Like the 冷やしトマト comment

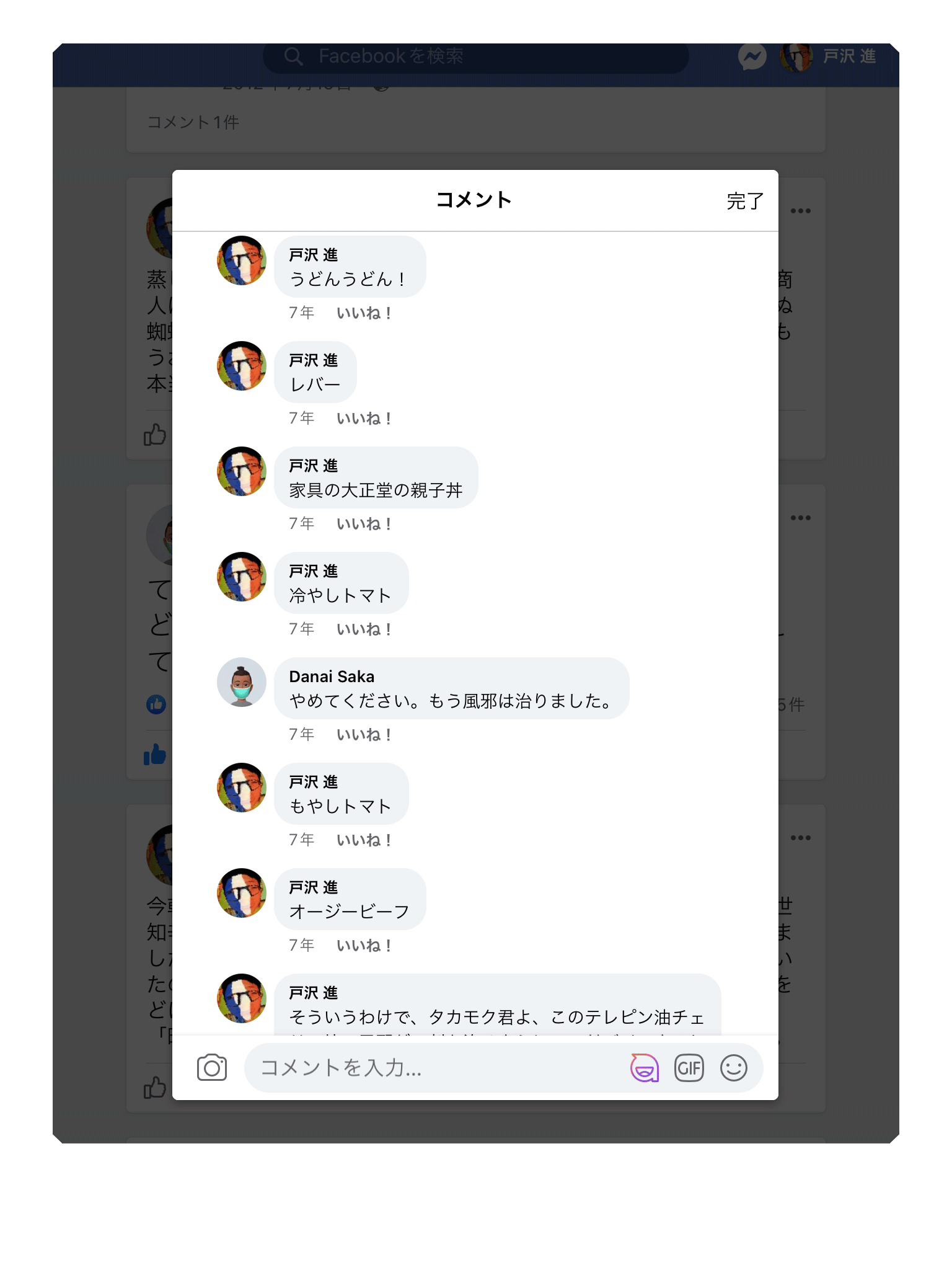(x=364, y=629)
